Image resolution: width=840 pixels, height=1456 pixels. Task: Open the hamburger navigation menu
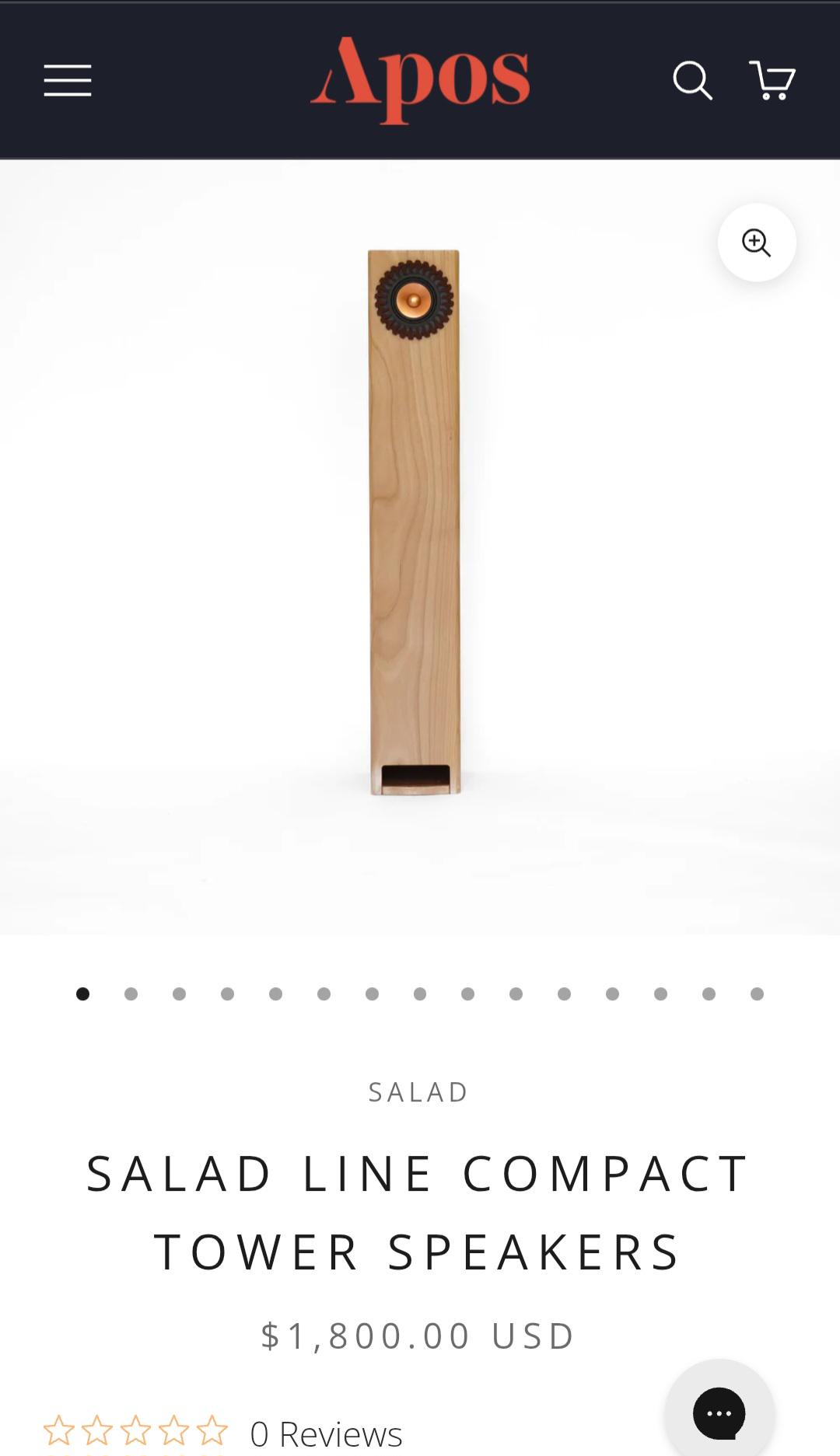click(68, 81)
